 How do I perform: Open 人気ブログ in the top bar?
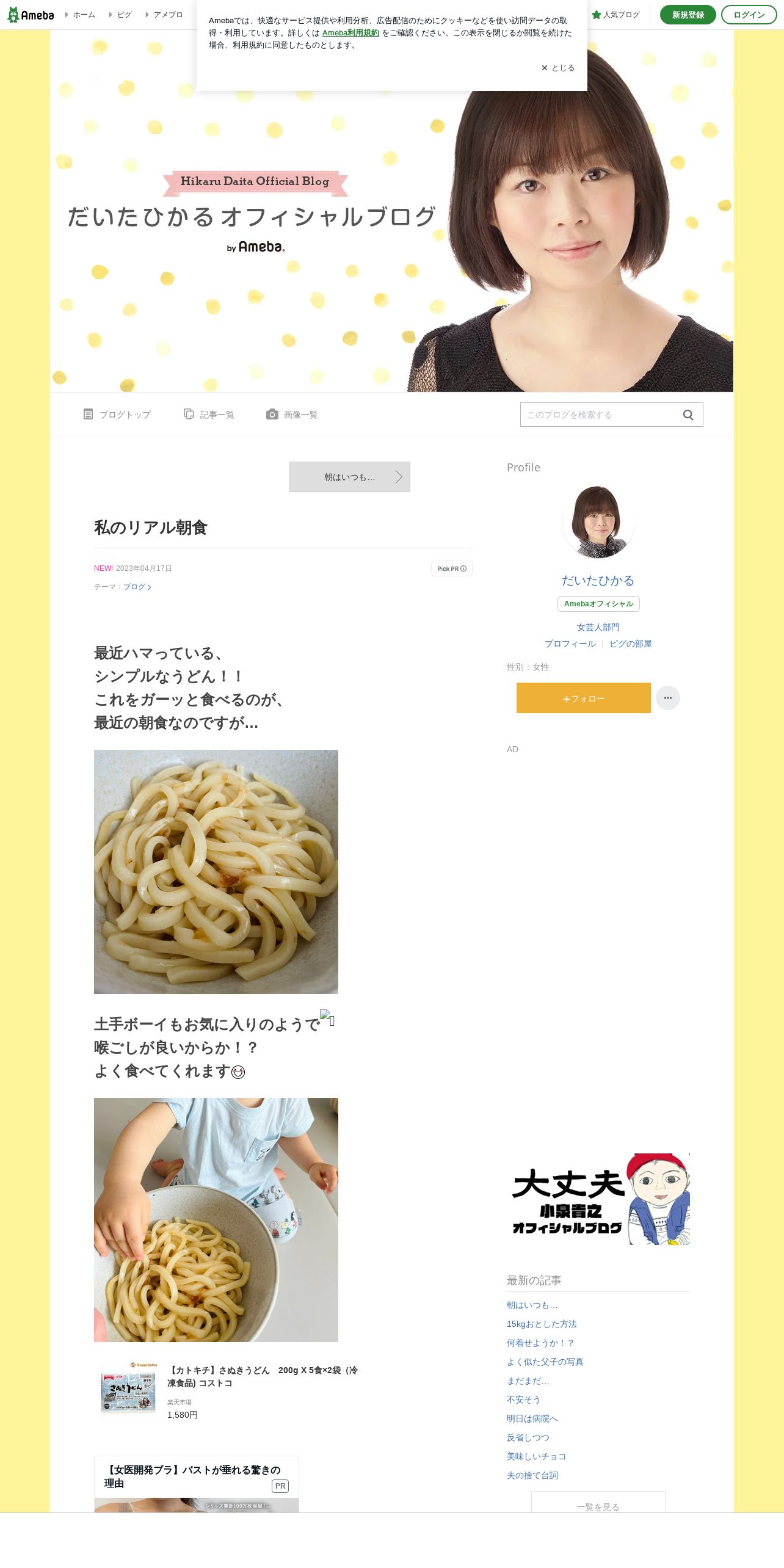[616, 15]
